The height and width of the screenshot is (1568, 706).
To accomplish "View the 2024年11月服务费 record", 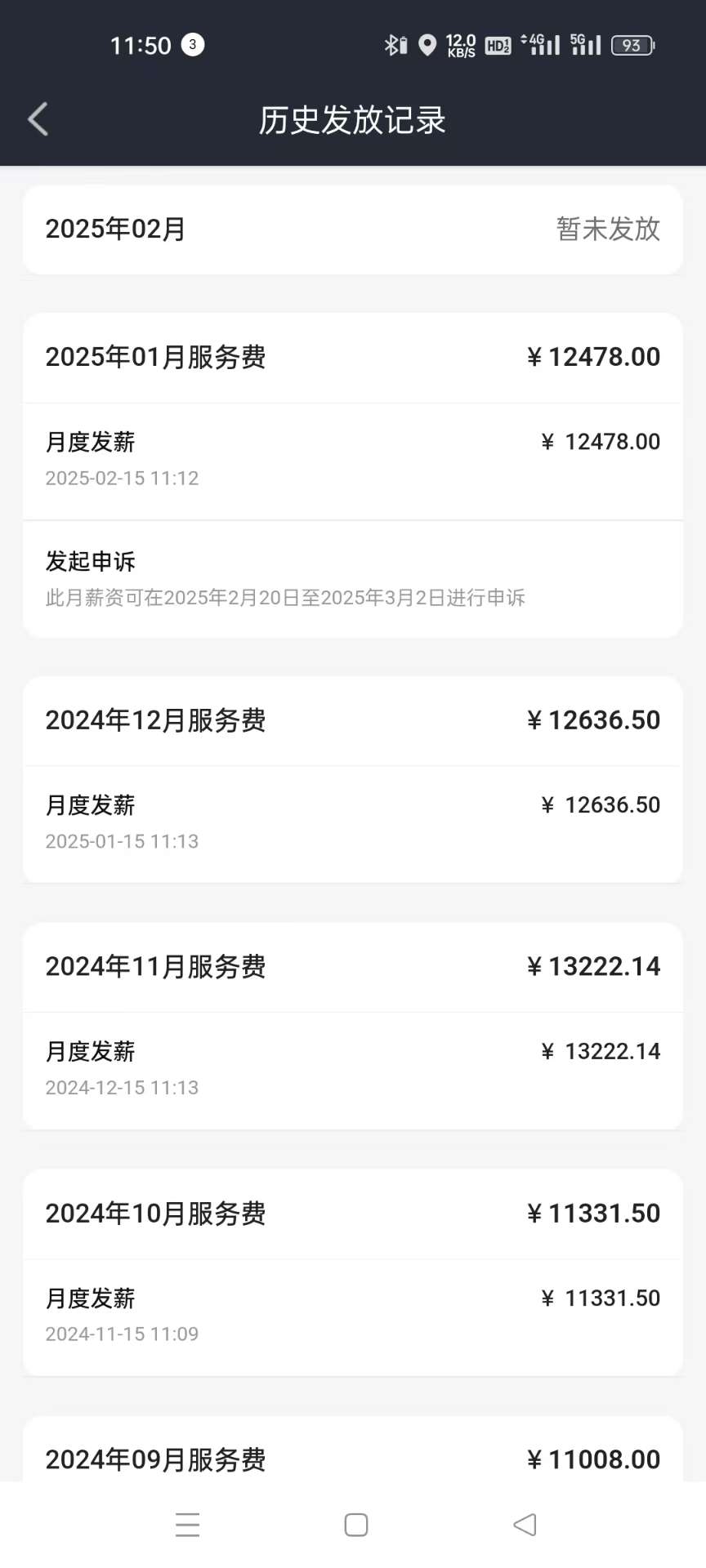I will (x=353, y=967).
